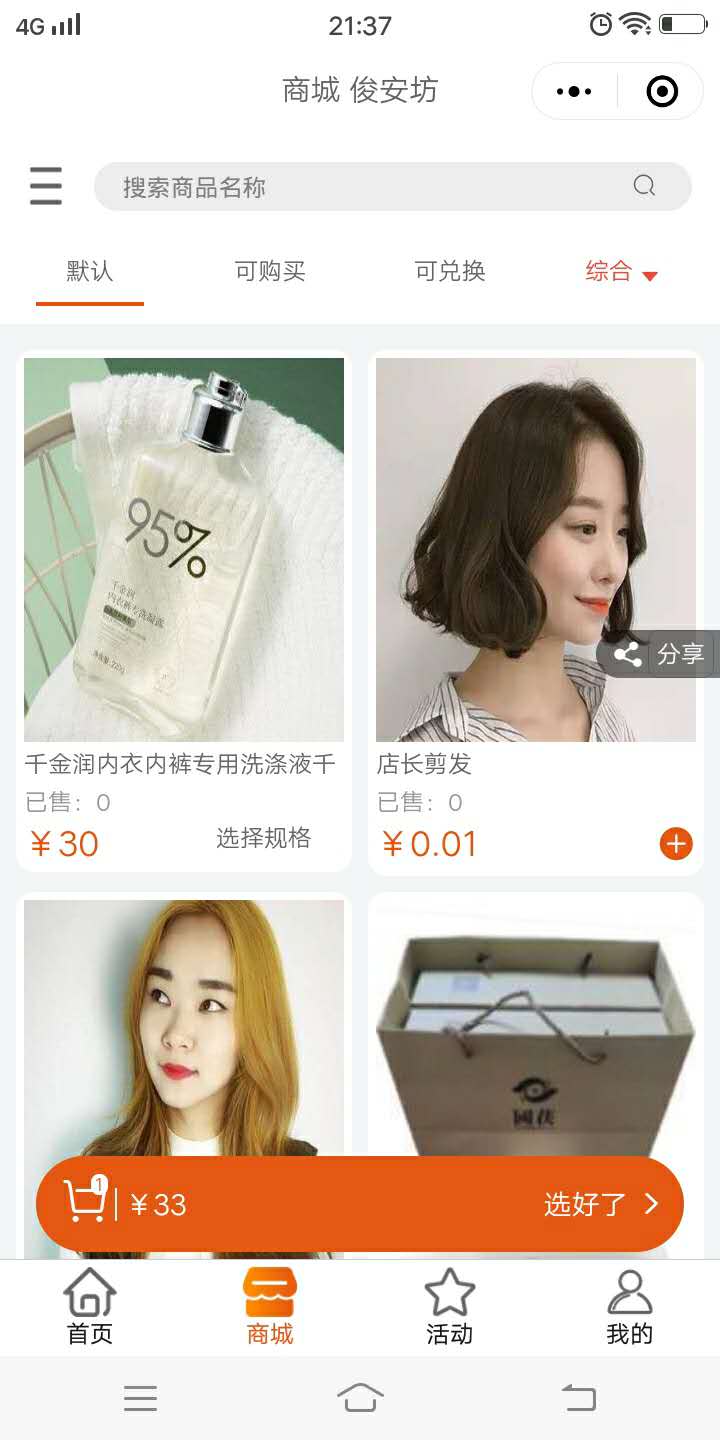Close the mini-program via the circle icon

(662, 92)
